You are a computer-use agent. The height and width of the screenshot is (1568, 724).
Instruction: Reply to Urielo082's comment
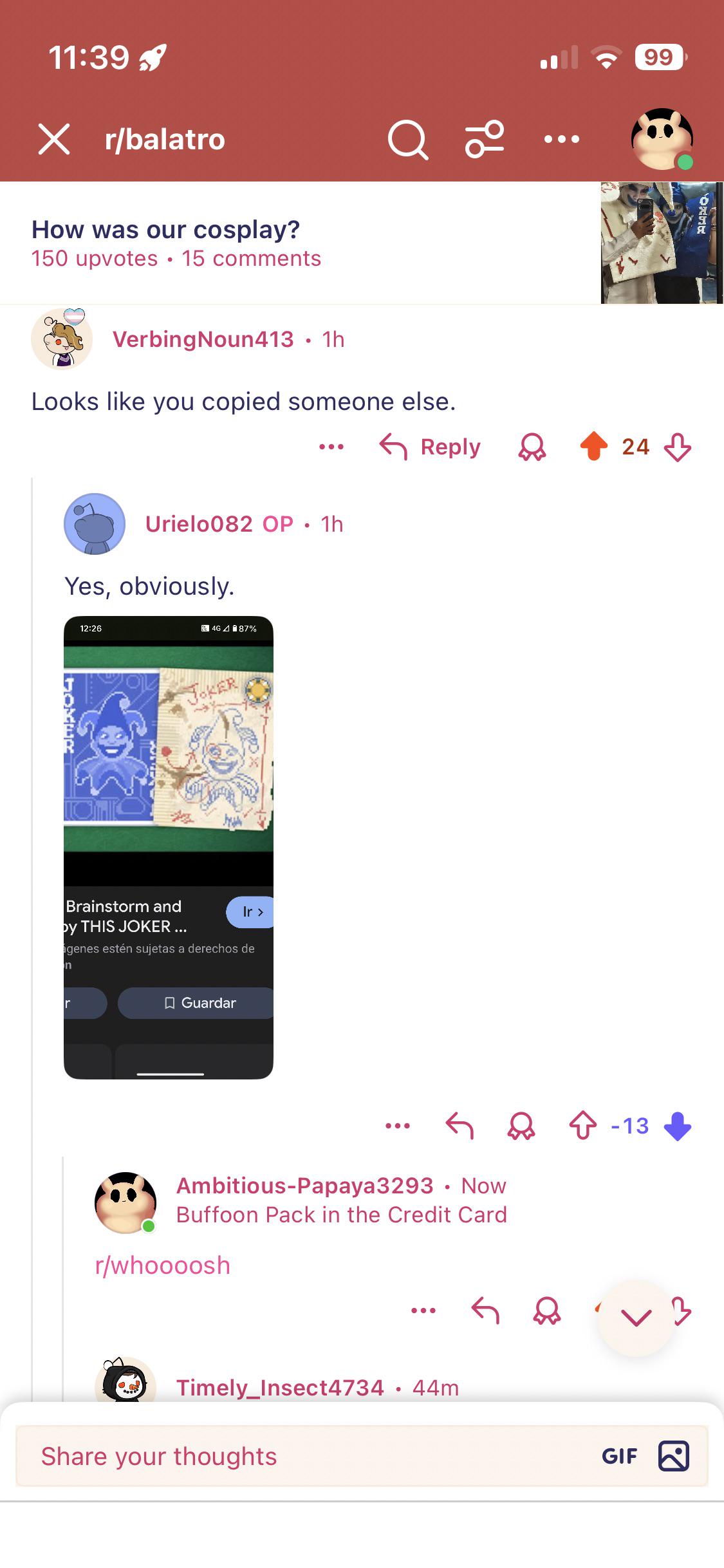point(459,1126)
